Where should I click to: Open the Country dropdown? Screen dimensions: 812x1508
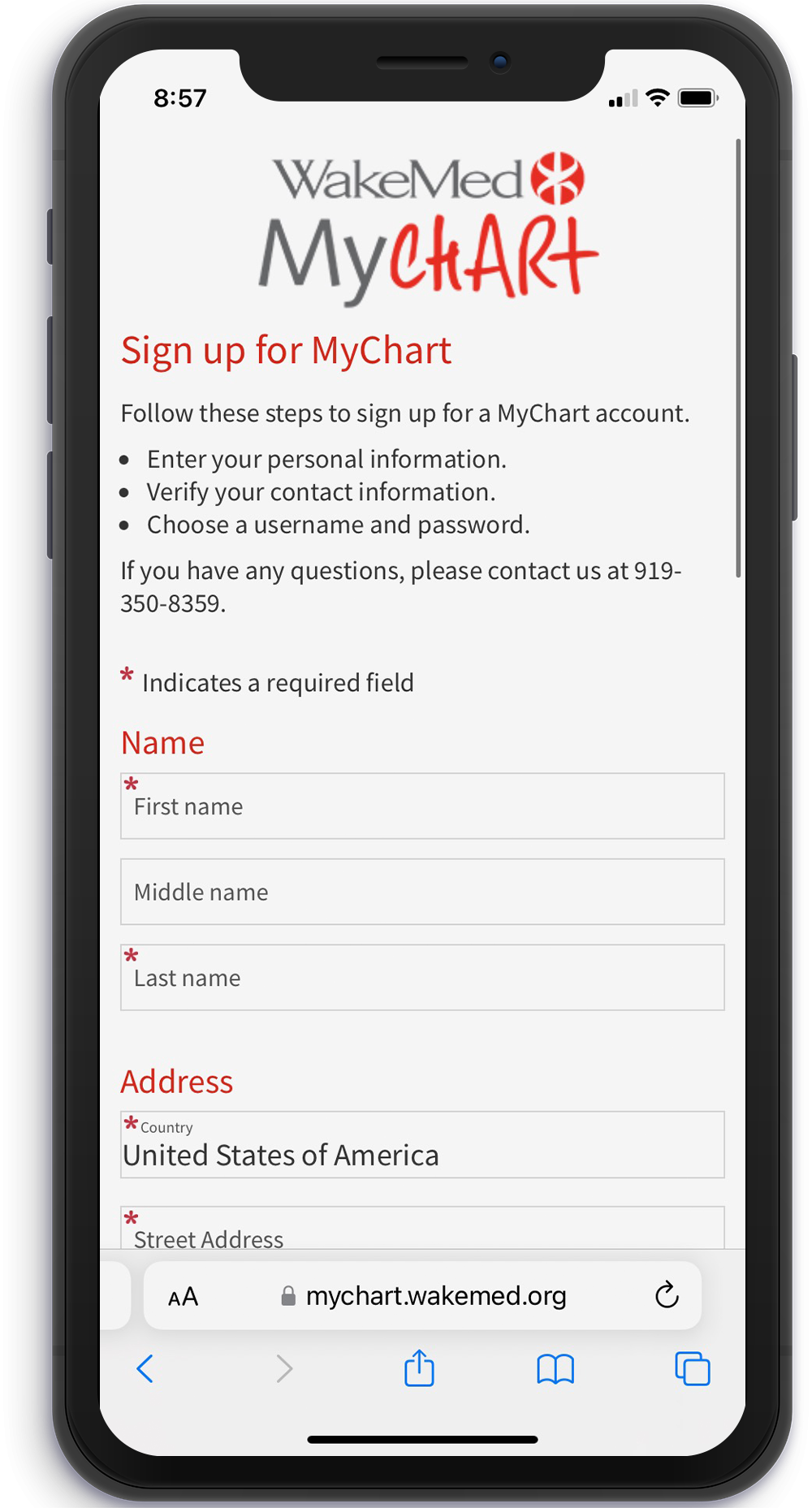click(x=422, y=1146)
